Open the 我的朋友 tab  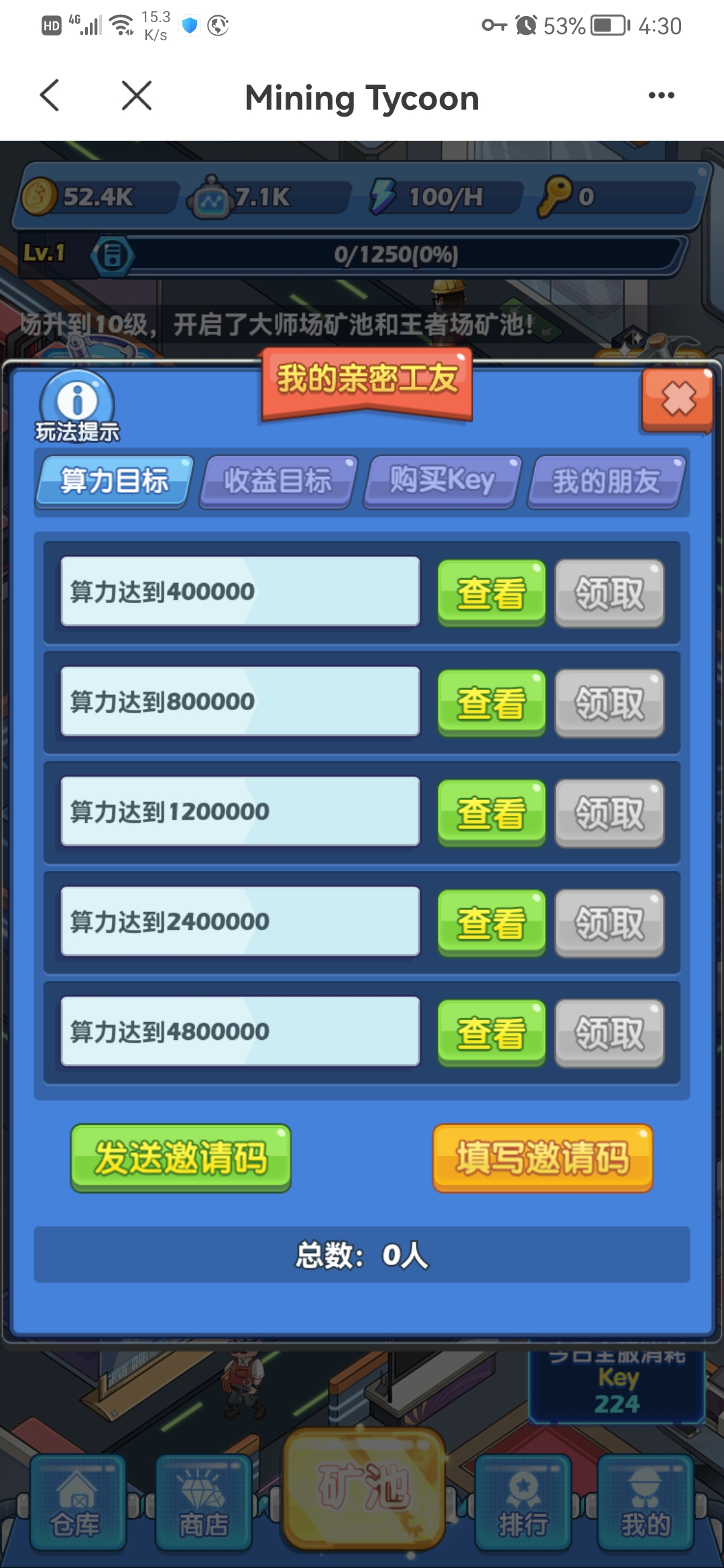607,481
